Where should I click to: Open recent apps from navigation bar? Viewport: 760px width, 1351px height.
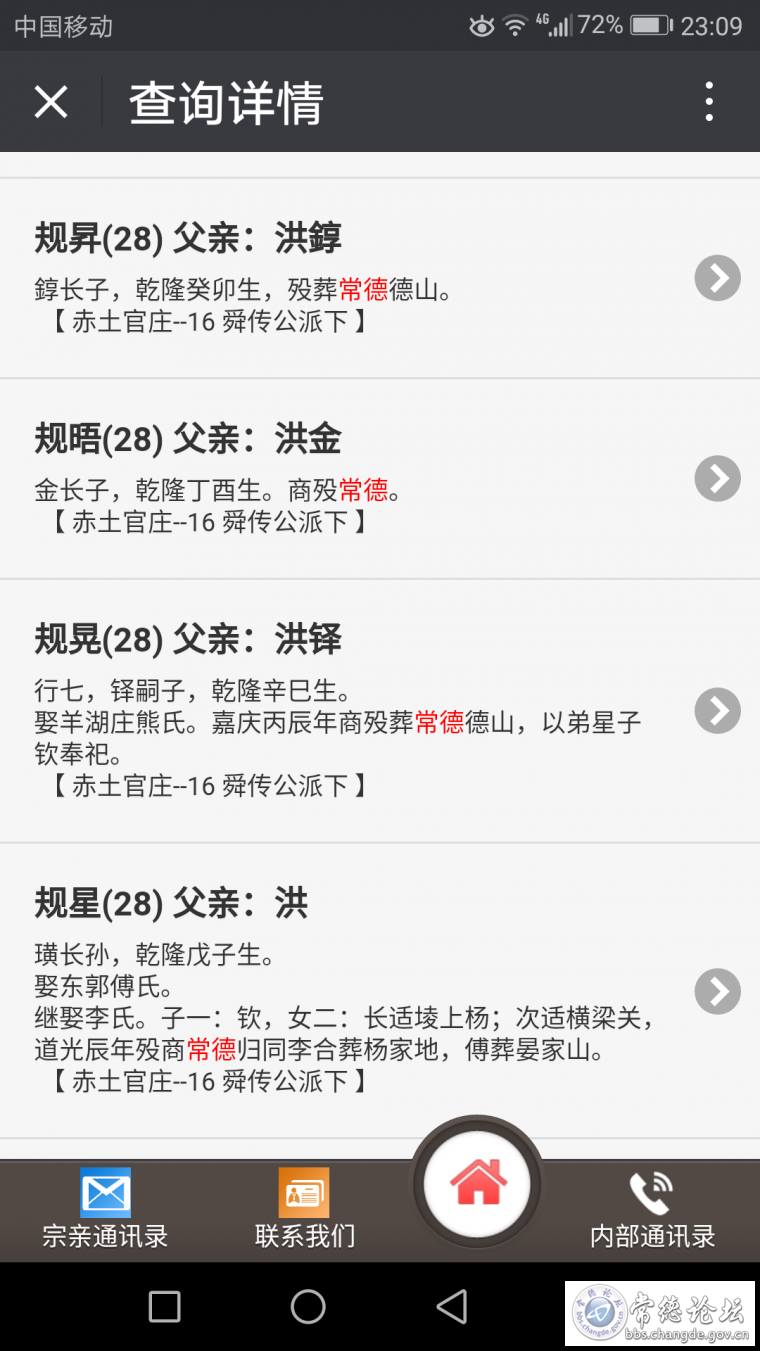164,1306
